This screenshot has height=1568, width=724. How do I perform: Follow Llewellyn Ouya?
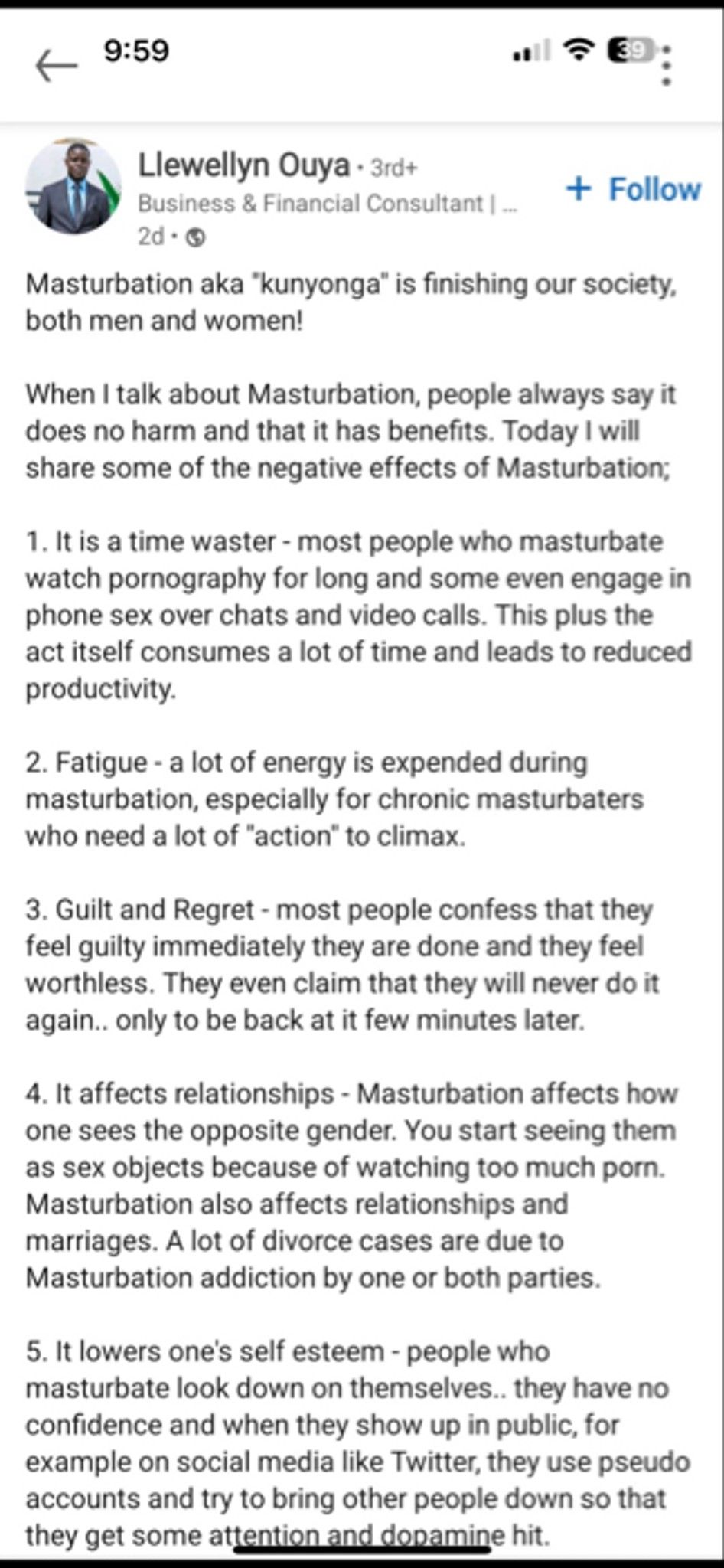click(633, 188)
